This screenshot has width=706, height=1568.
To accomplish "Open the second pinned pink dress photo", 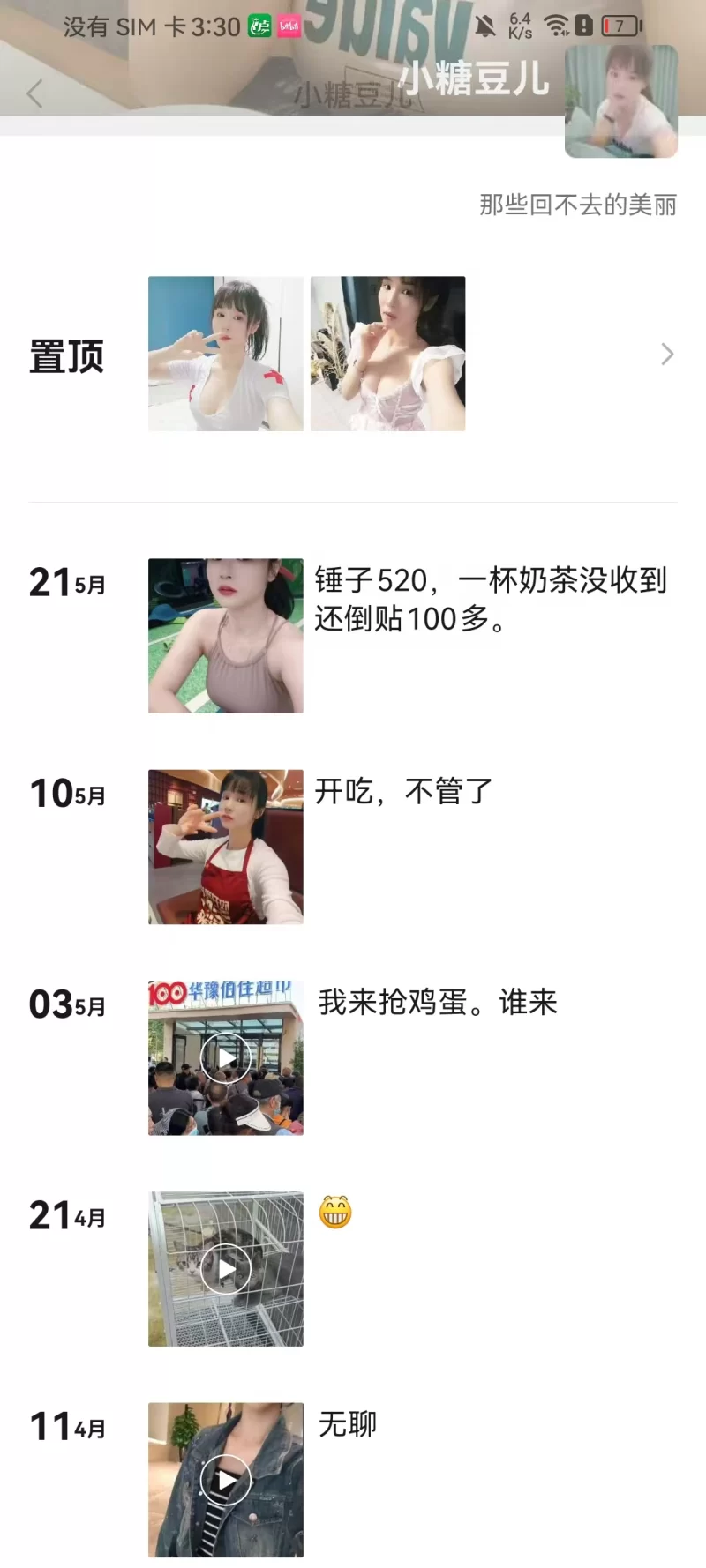I will 388,354.
